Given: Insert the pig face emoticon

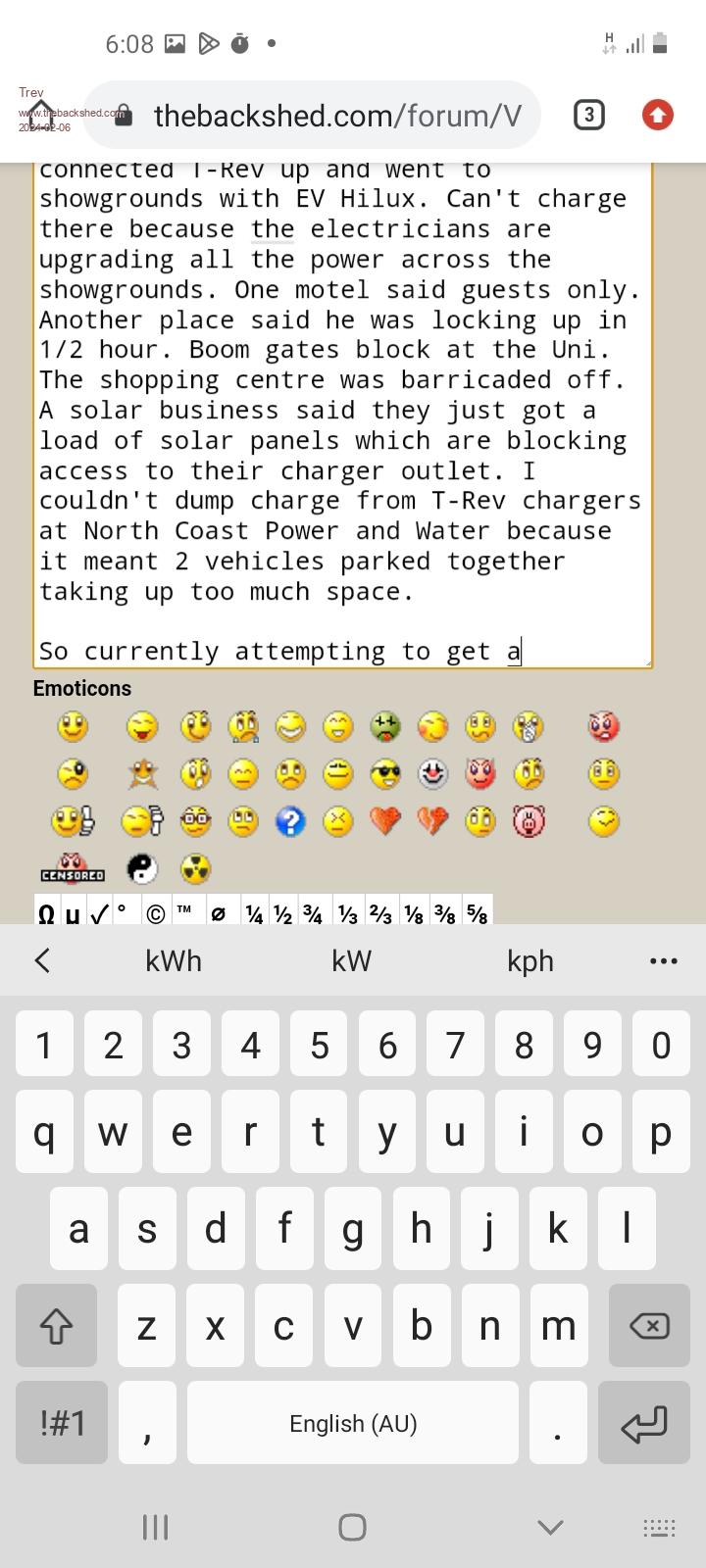Looking at the screenshot, I should coord(529,821).
